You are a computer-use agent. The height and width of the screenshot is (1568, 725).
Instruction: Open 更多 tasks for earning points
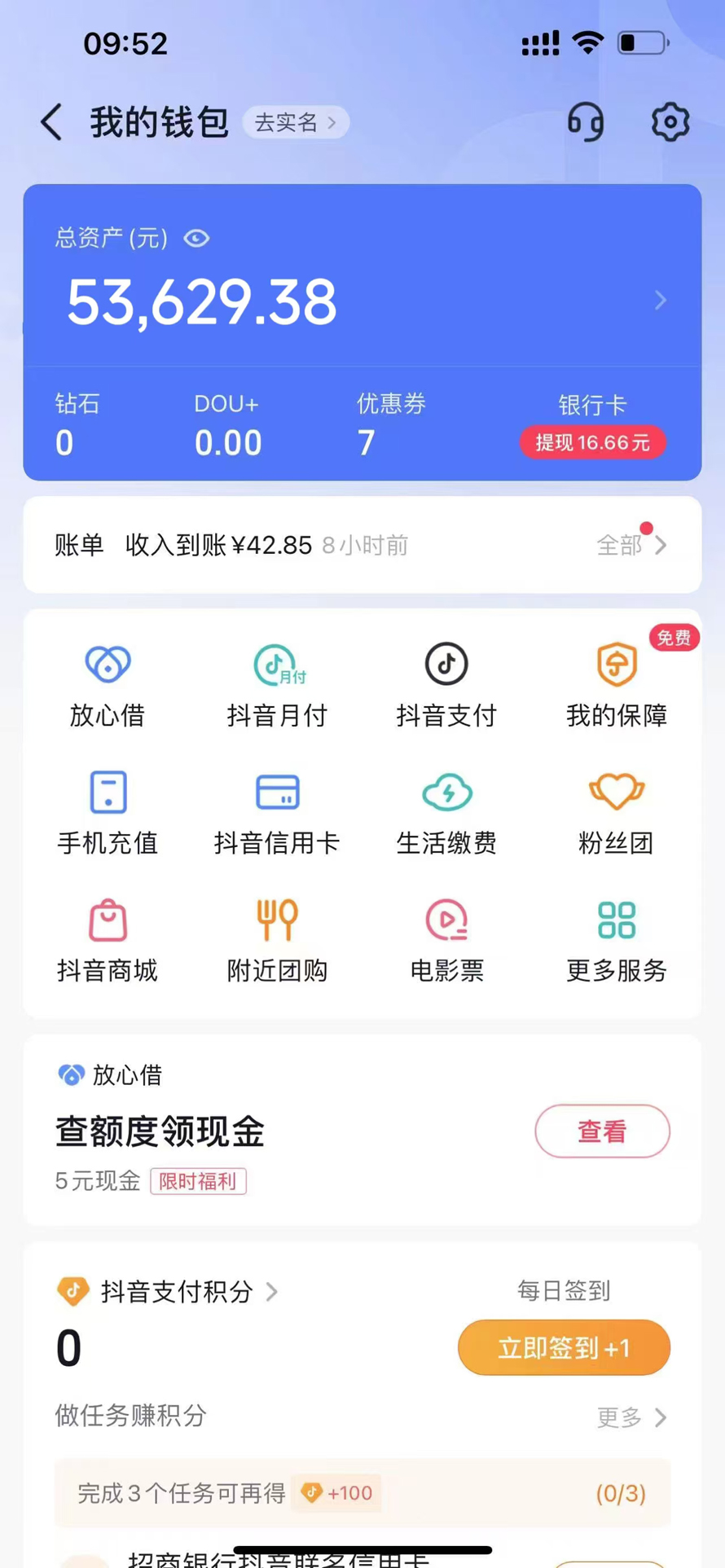point(631,1418)
